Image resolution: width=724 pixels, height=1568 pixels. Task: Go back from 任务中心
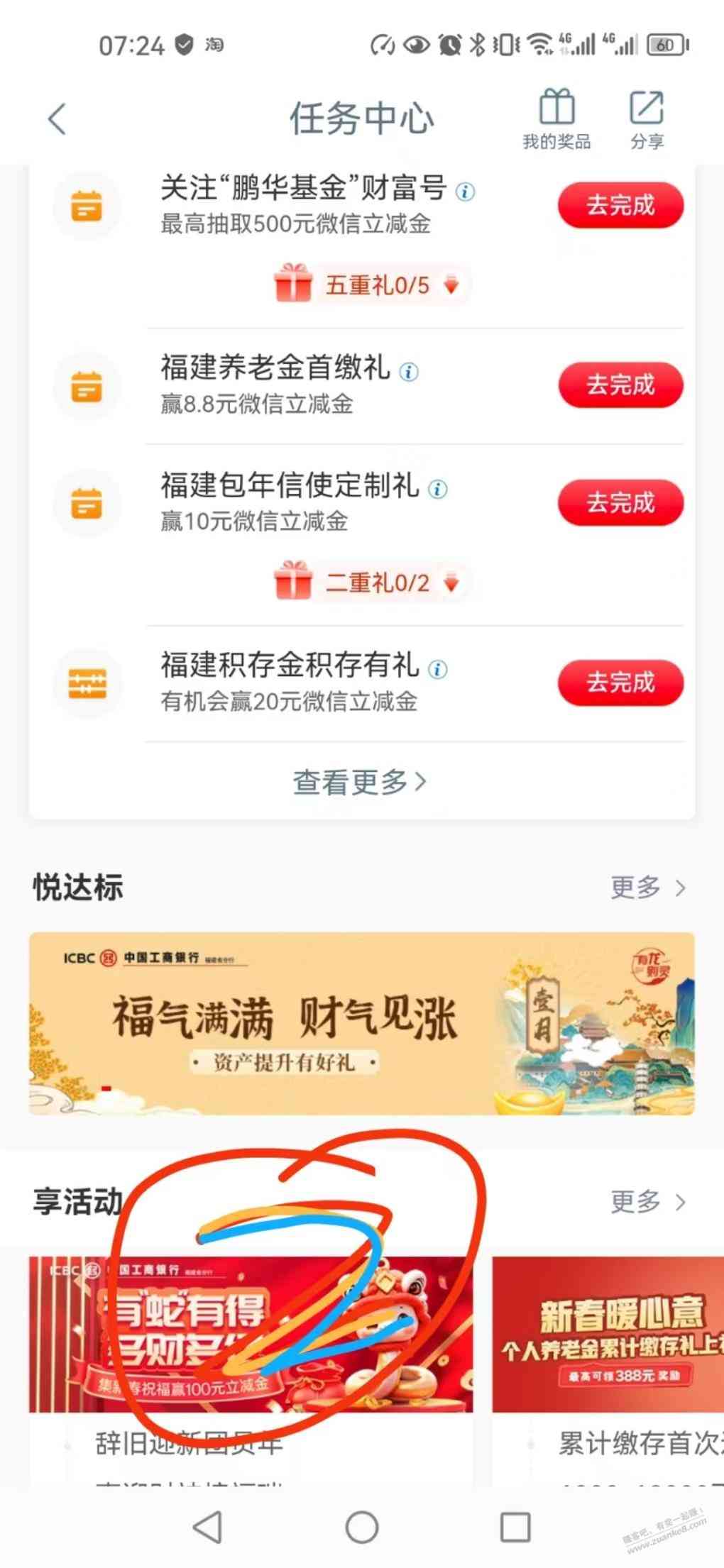58,118
